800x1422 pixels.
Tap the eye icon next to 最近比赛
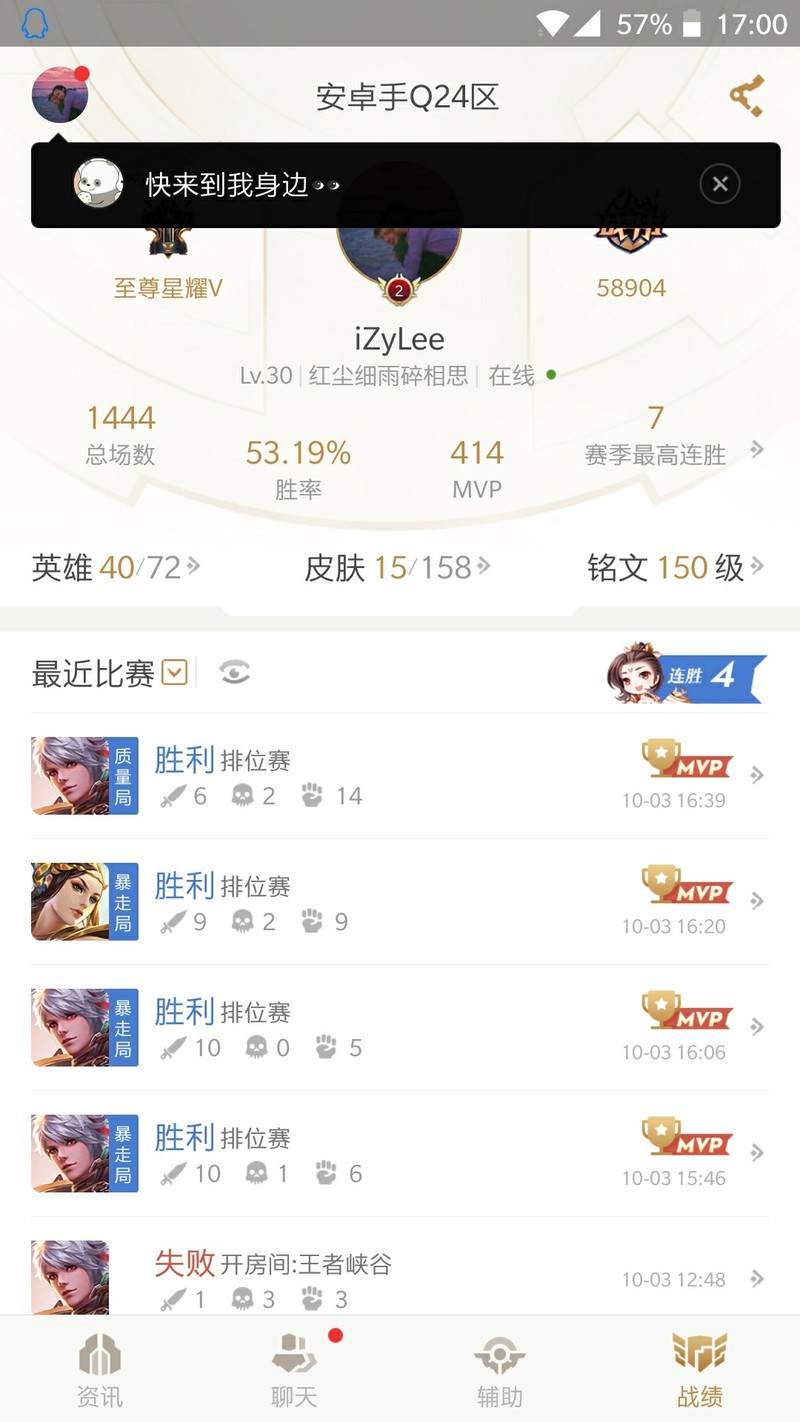click(235, 673)
